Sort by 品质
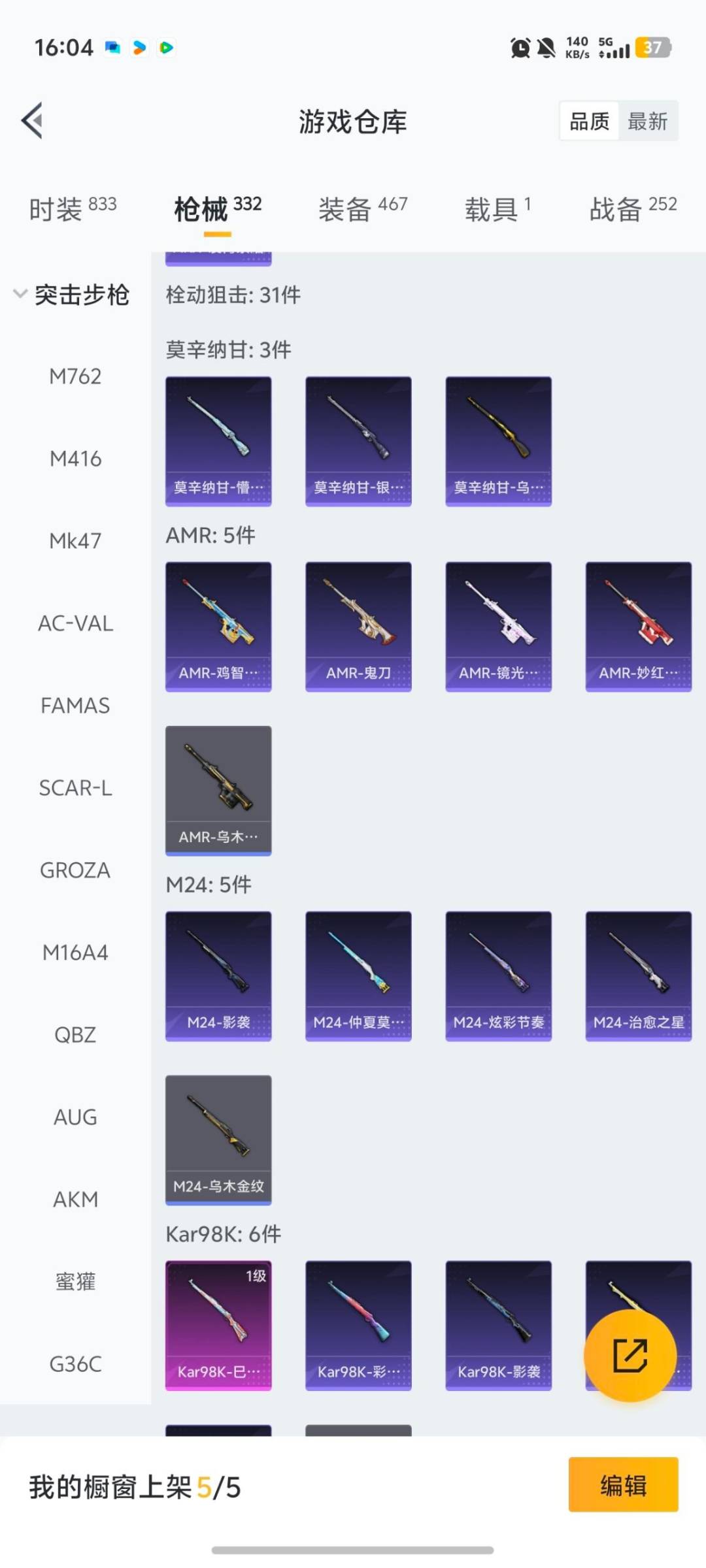706x1568 pixels. [589, 121]
